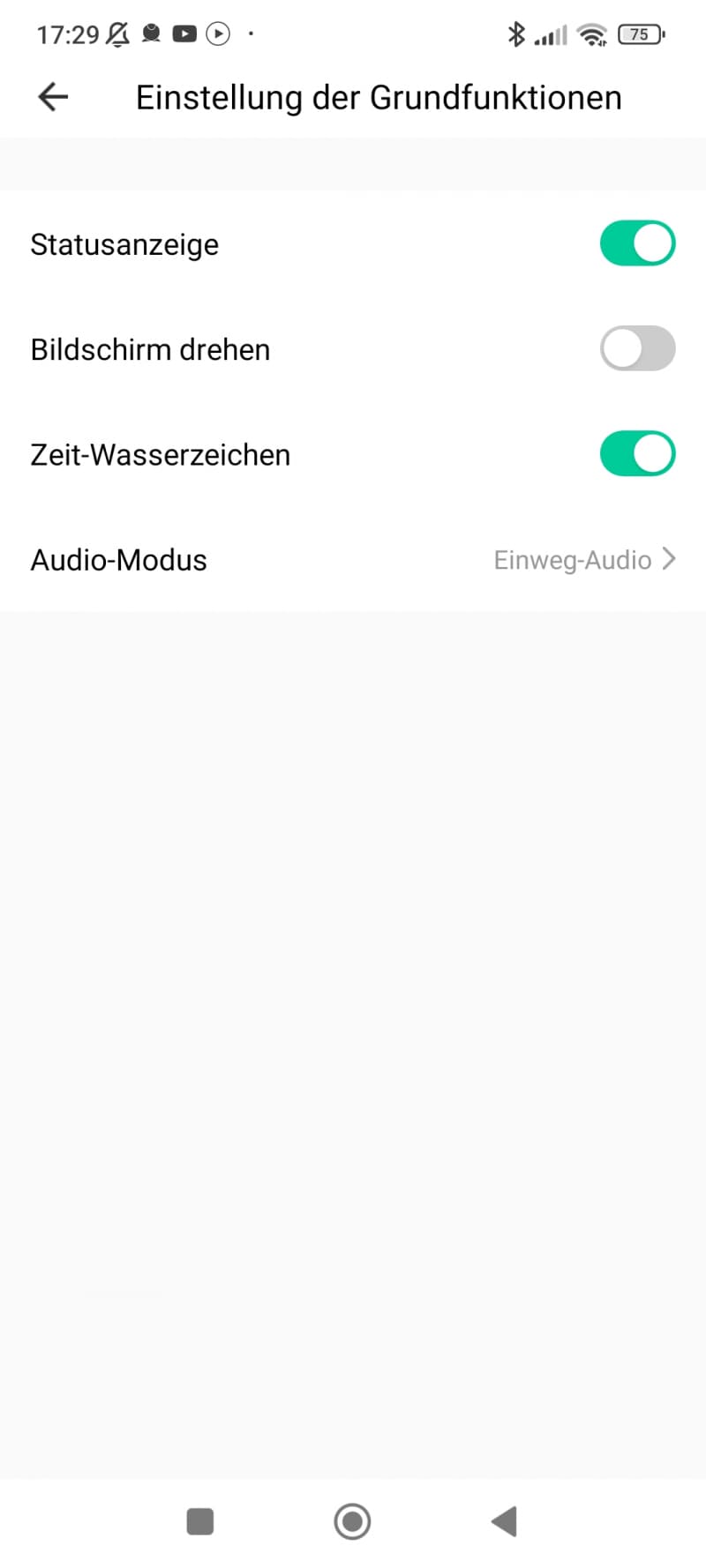Disable the Zeit-Wasserzeichen switch
The height and width of the screenshot is (1568, 706).
coord(637,453)
